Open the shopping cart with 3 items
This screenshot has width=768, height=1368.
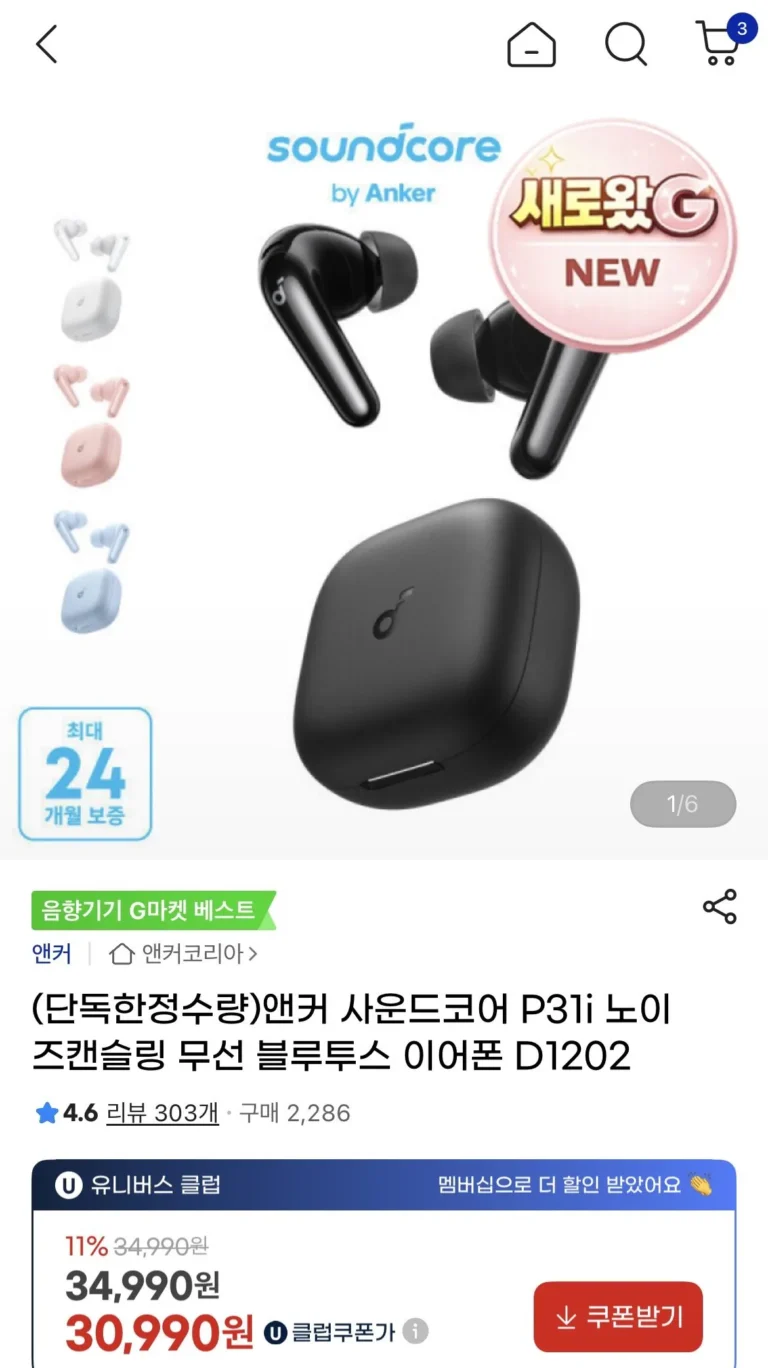click(718, 44)
